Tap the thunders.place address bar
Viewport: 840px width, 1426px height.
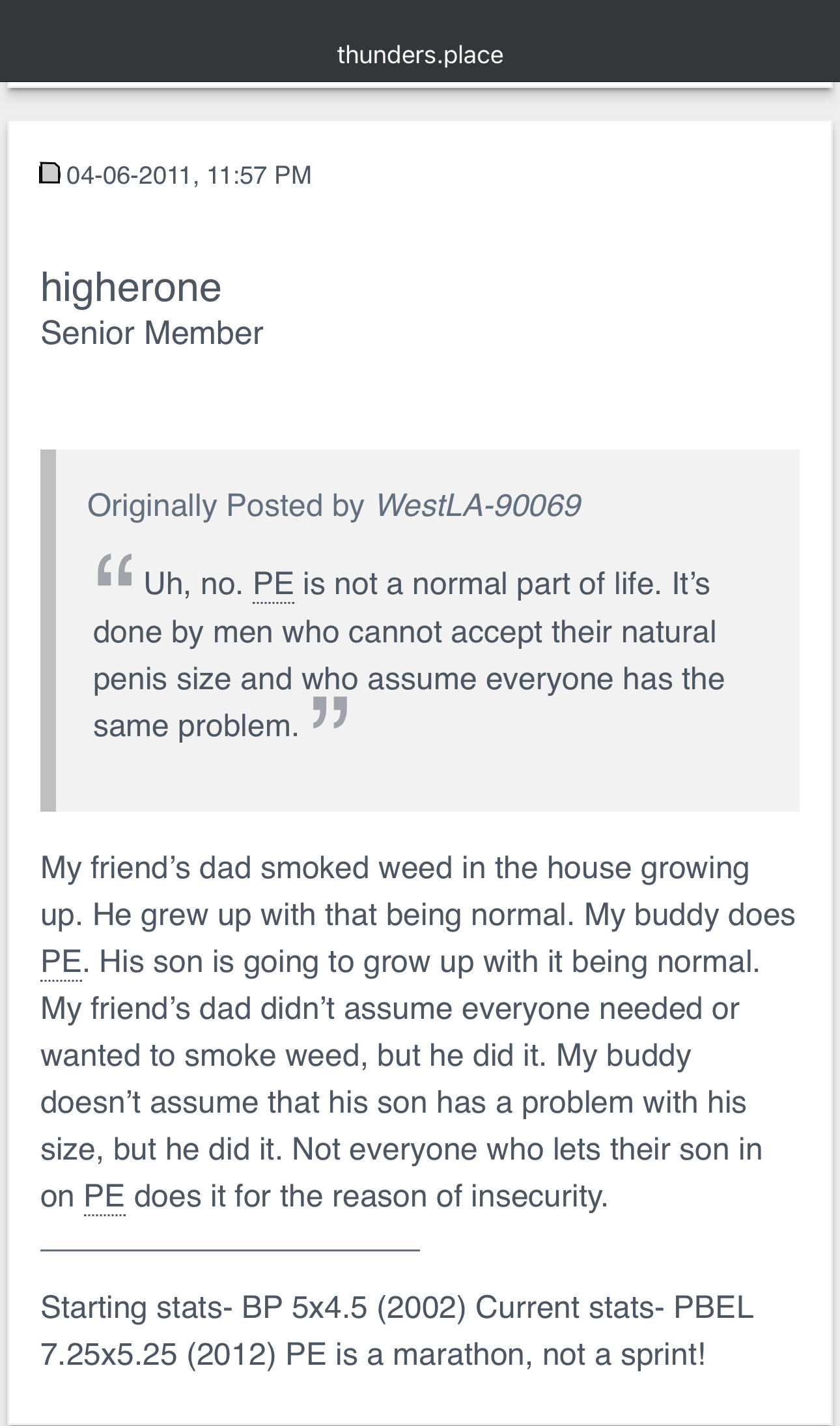coord(420,55)
